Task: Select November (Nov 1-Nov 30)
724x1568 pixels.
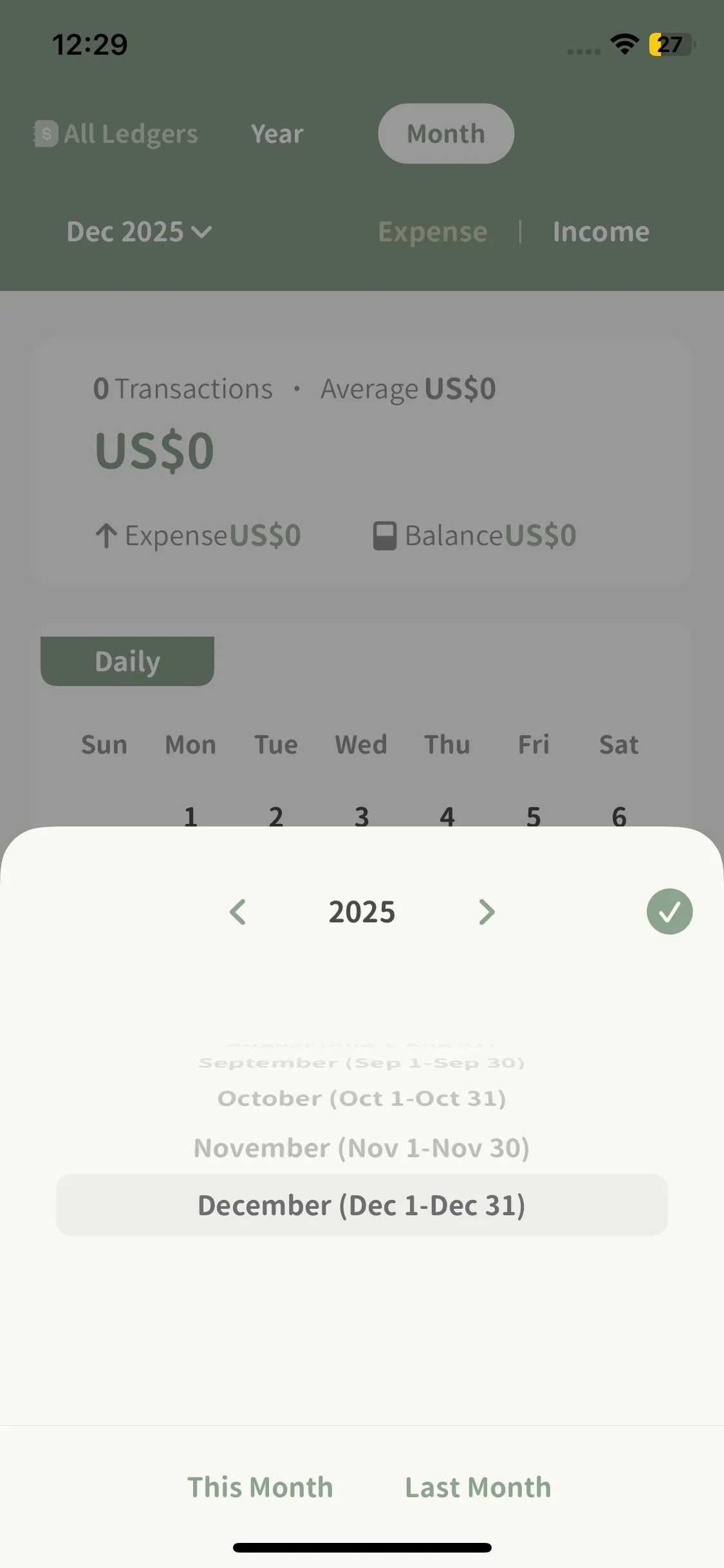Action: pyautogui.click(x=362, y=1148)
